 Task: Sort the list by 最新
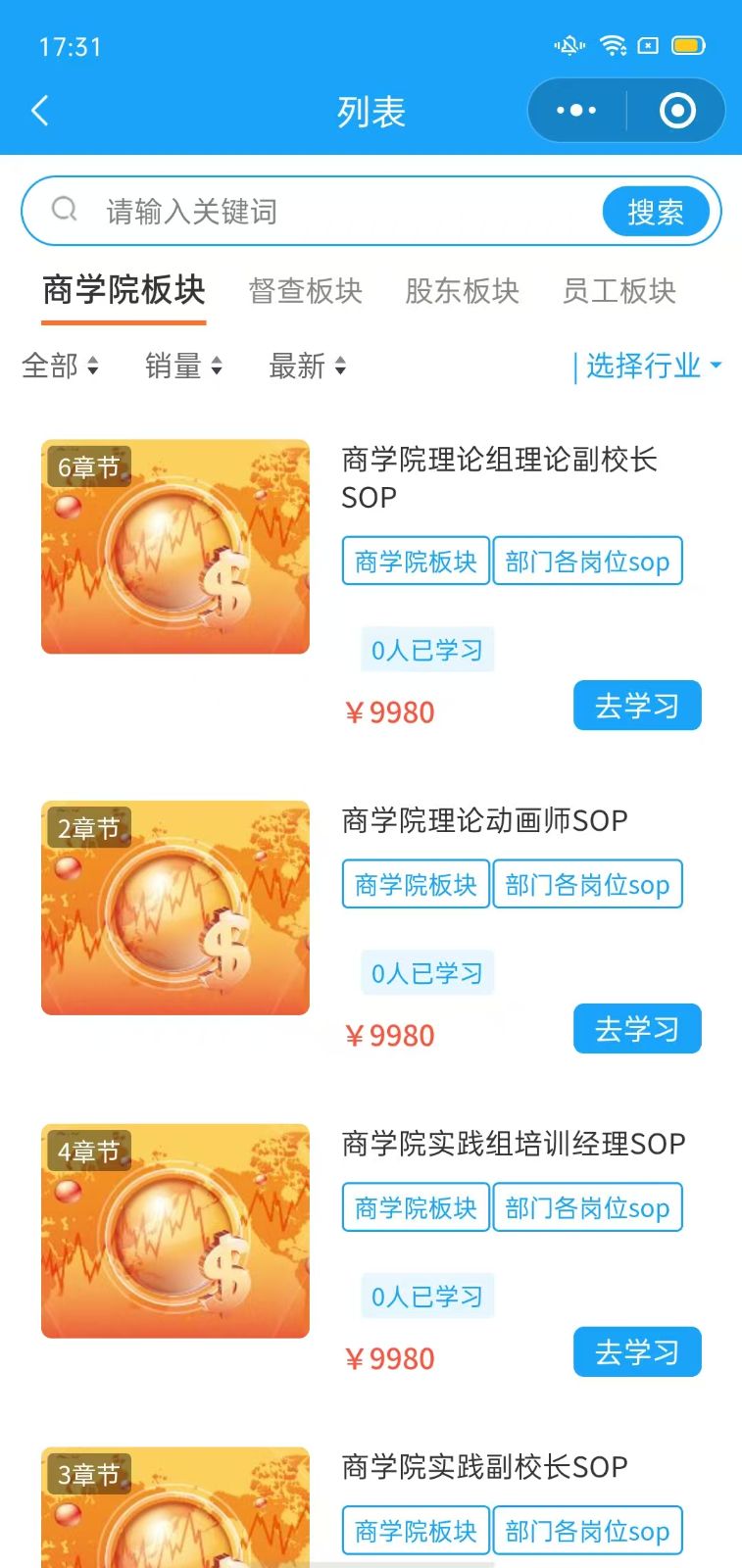tap(308, 367)
